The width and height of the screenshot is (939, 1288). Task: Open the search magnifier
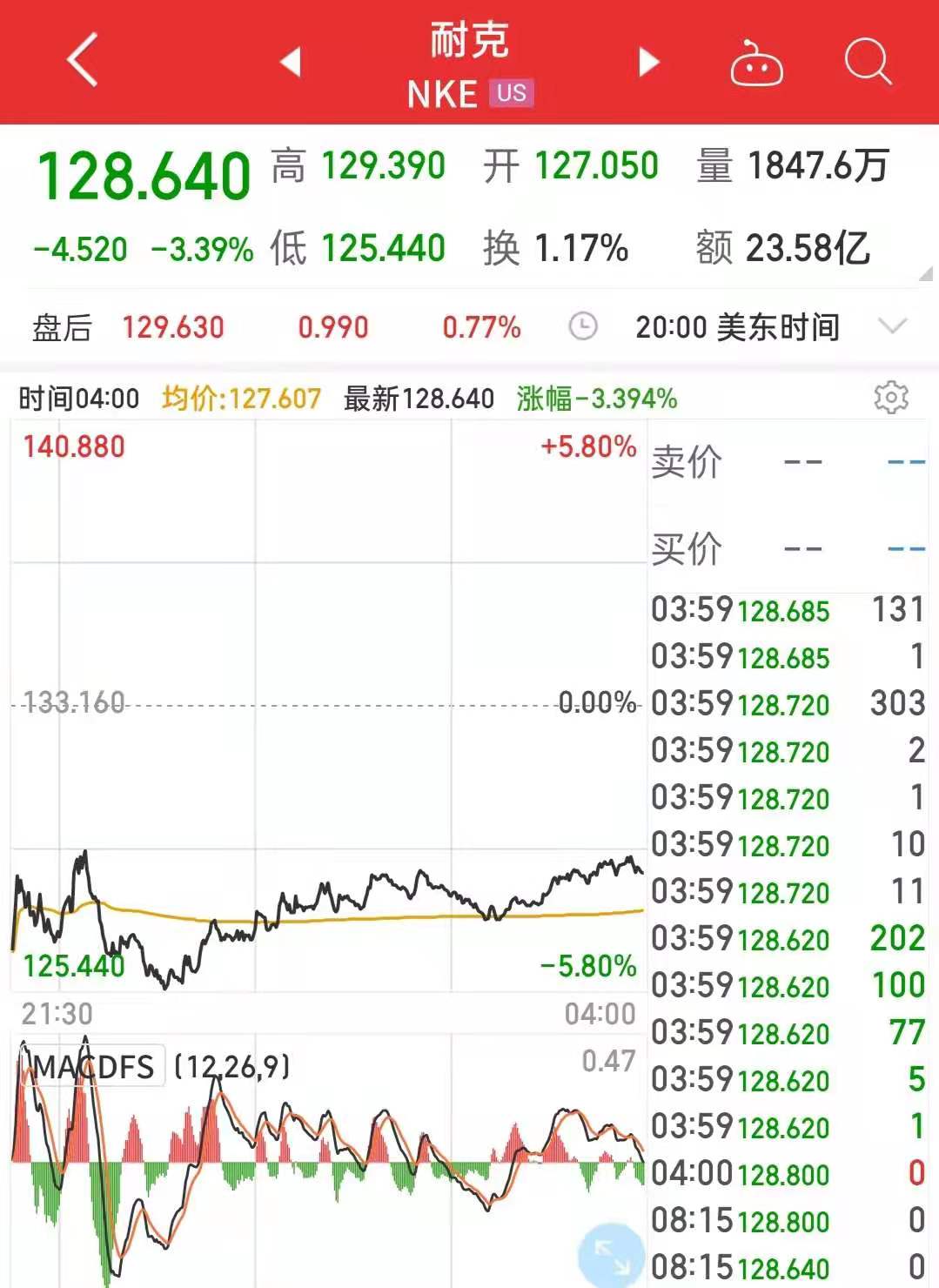[x=868, y=62]
